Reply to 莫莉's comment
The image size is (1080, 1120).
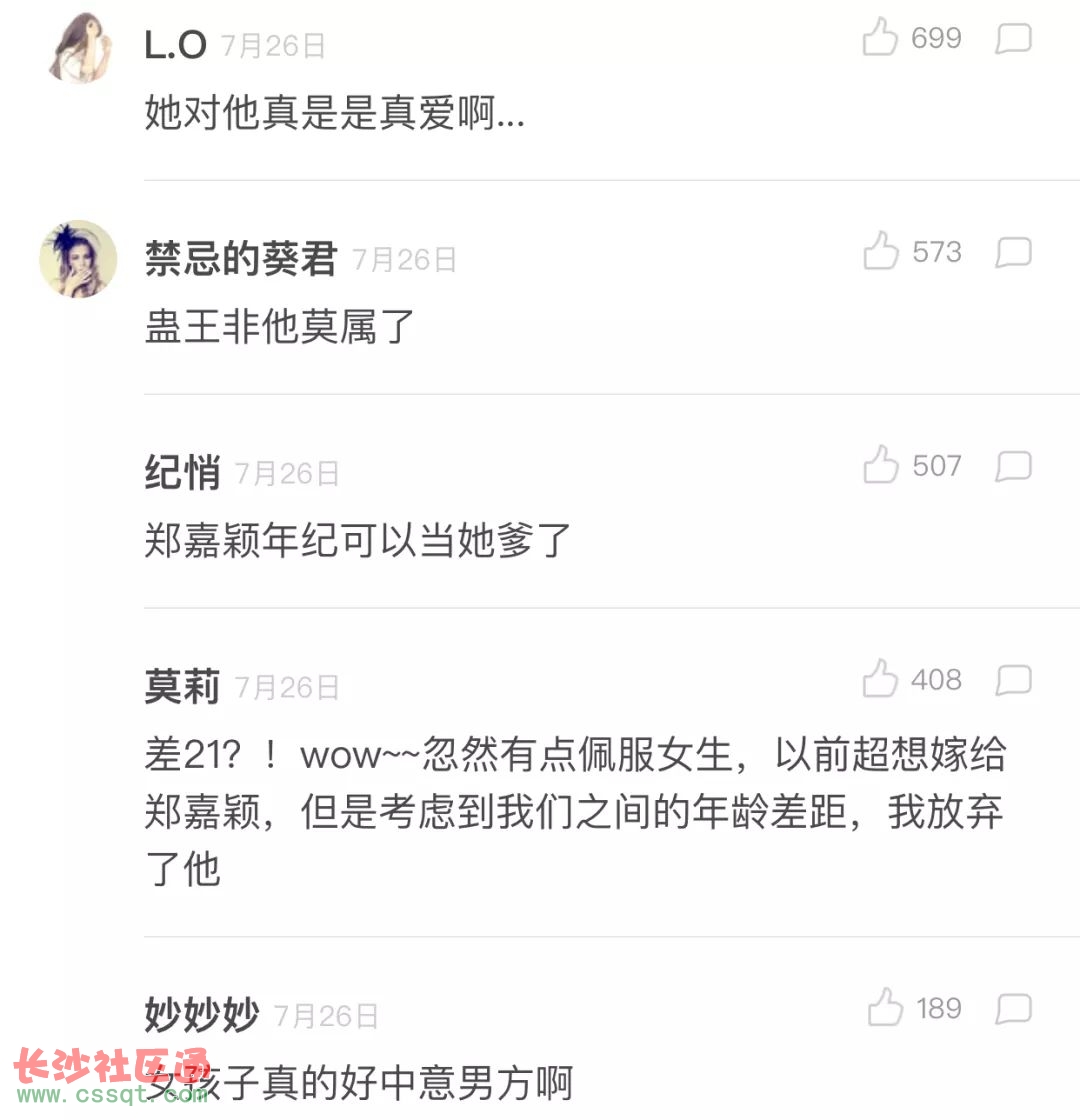tap(1013, 680)
